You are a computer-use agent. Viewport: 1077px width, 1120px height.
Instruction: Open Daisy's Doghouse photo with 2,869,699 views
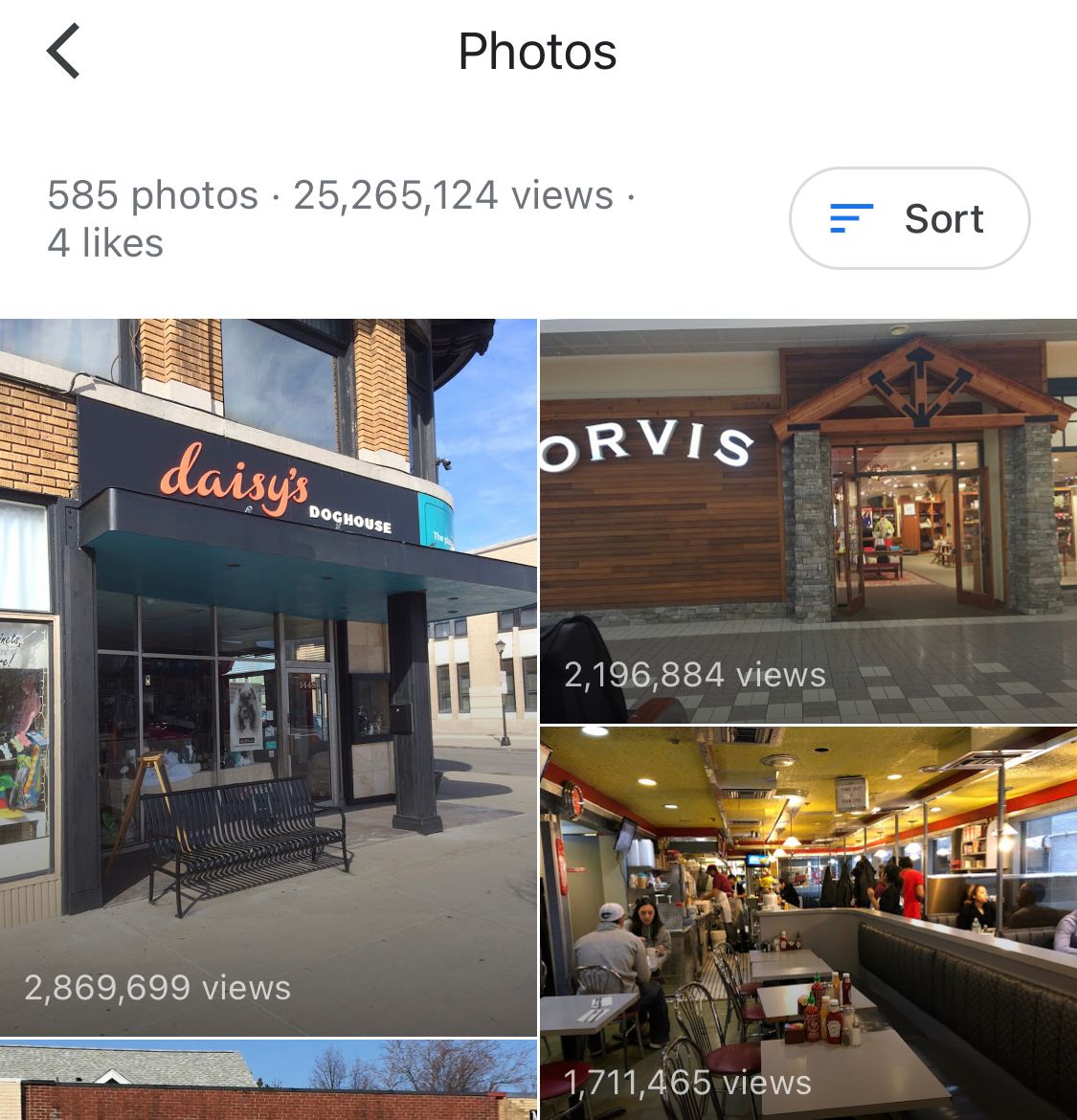point(267,677)
